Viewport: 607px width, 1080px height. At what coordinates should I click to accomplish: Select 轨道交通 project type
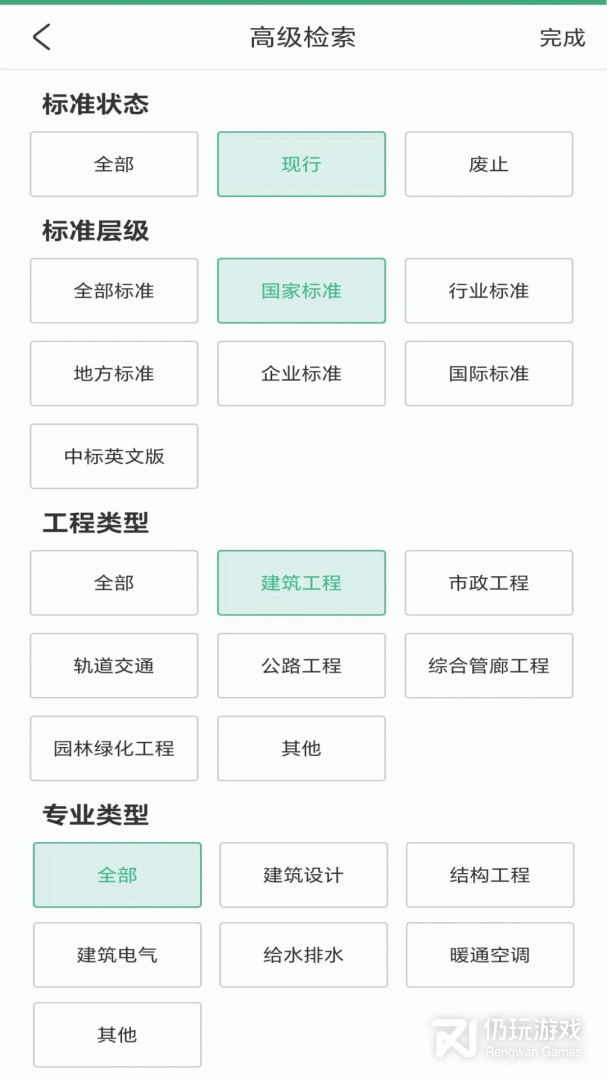pos(114,665)
